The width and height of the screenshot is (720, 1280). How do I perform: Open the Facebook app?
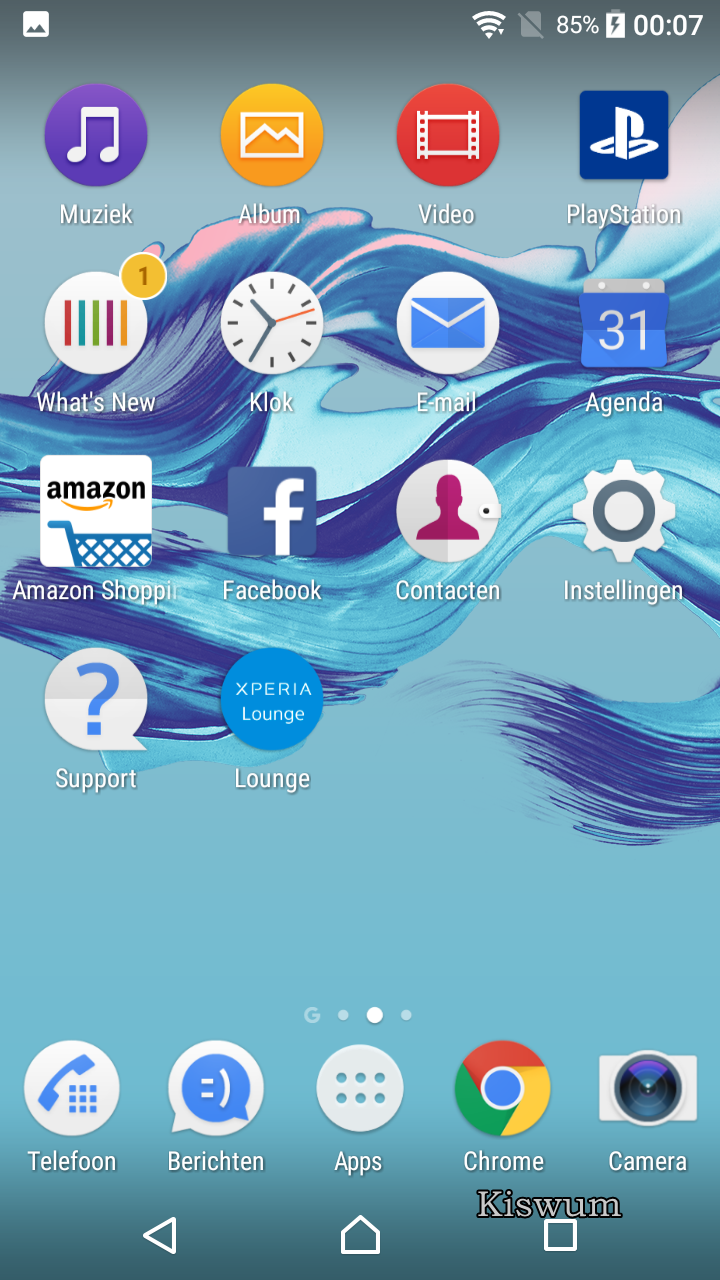pyautogui.click(x=271, y=512)
